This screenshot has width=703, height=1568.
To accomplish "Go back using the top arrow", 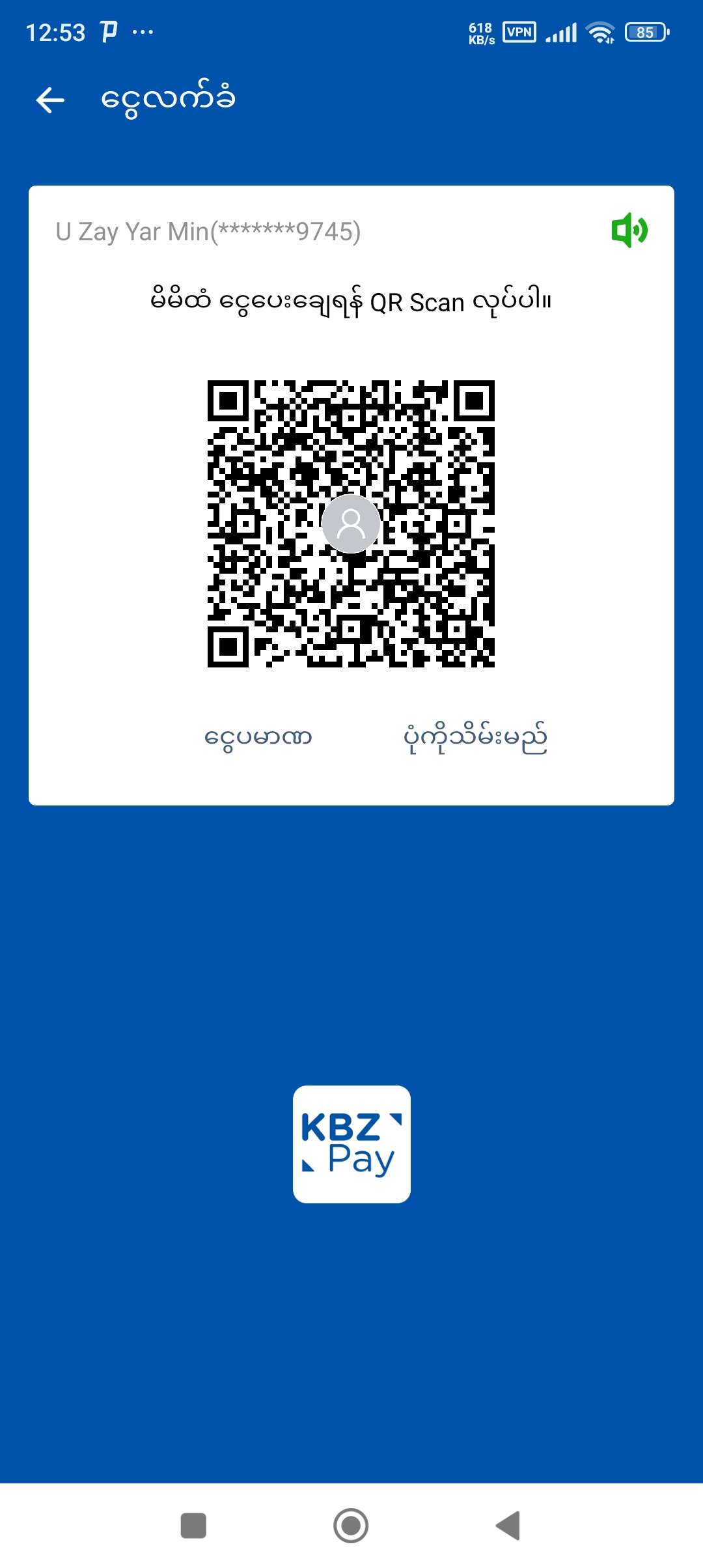I will (50, 100).
